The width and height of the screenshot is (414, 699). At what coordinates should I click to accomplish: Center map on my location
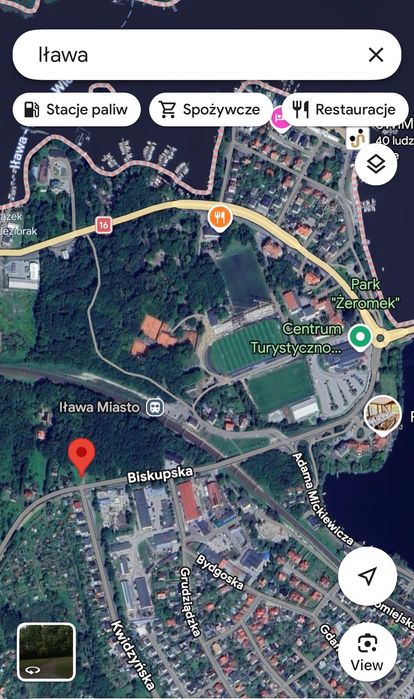[367, 576]
